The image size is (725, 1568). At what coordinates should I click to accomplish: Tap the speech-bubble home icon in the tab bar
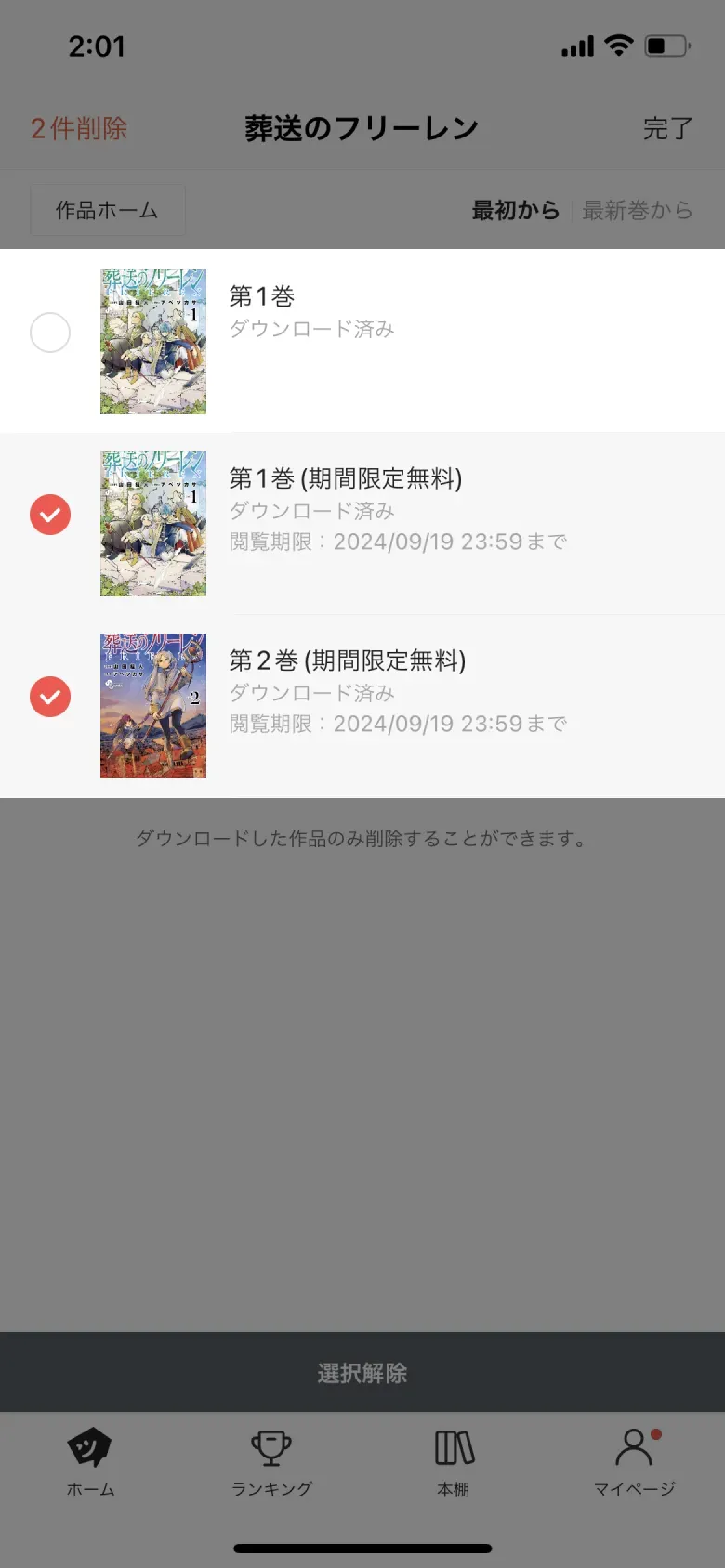[x=90, y=1447]
